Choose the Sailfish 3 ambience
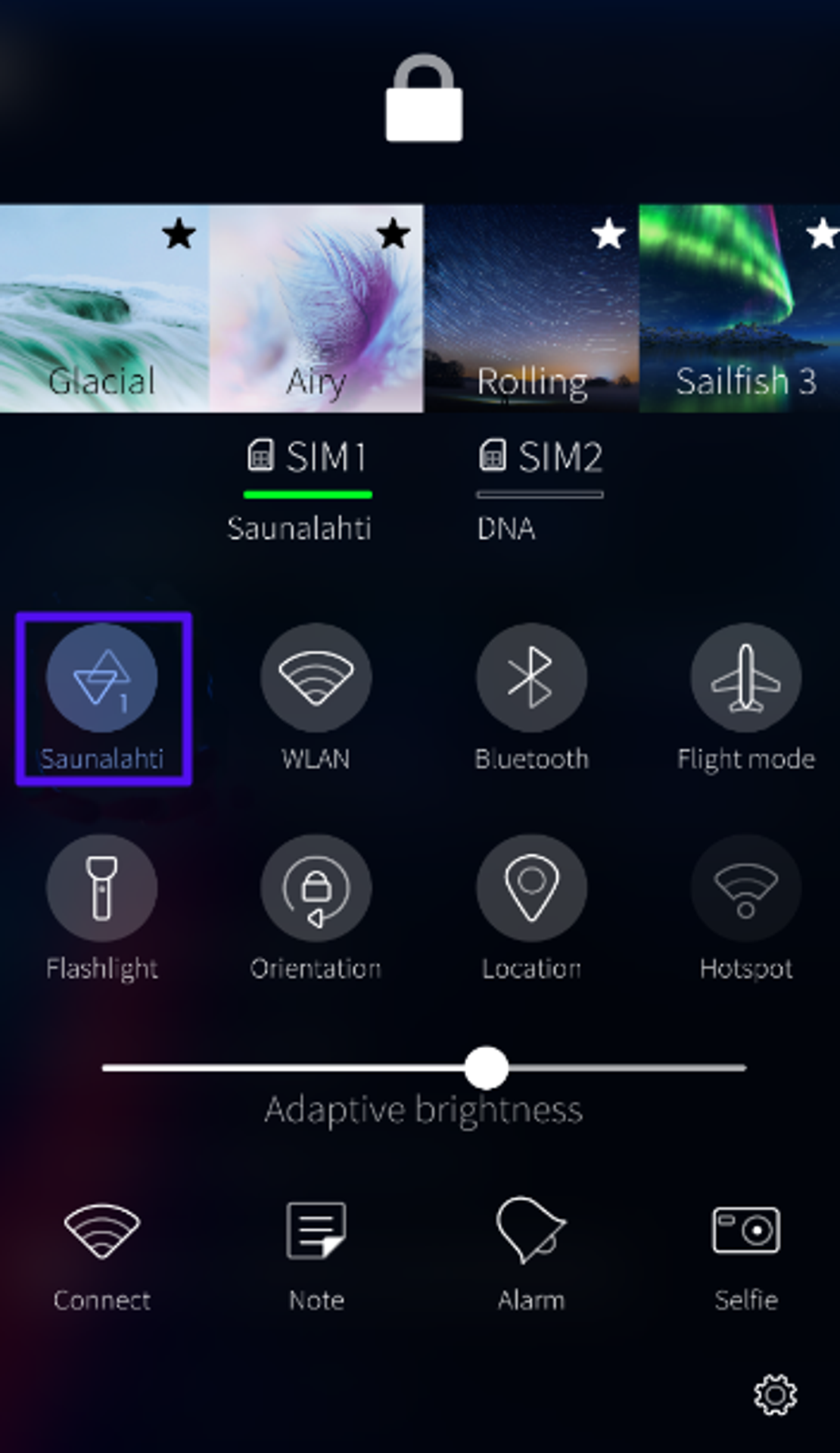 [740, 309]
